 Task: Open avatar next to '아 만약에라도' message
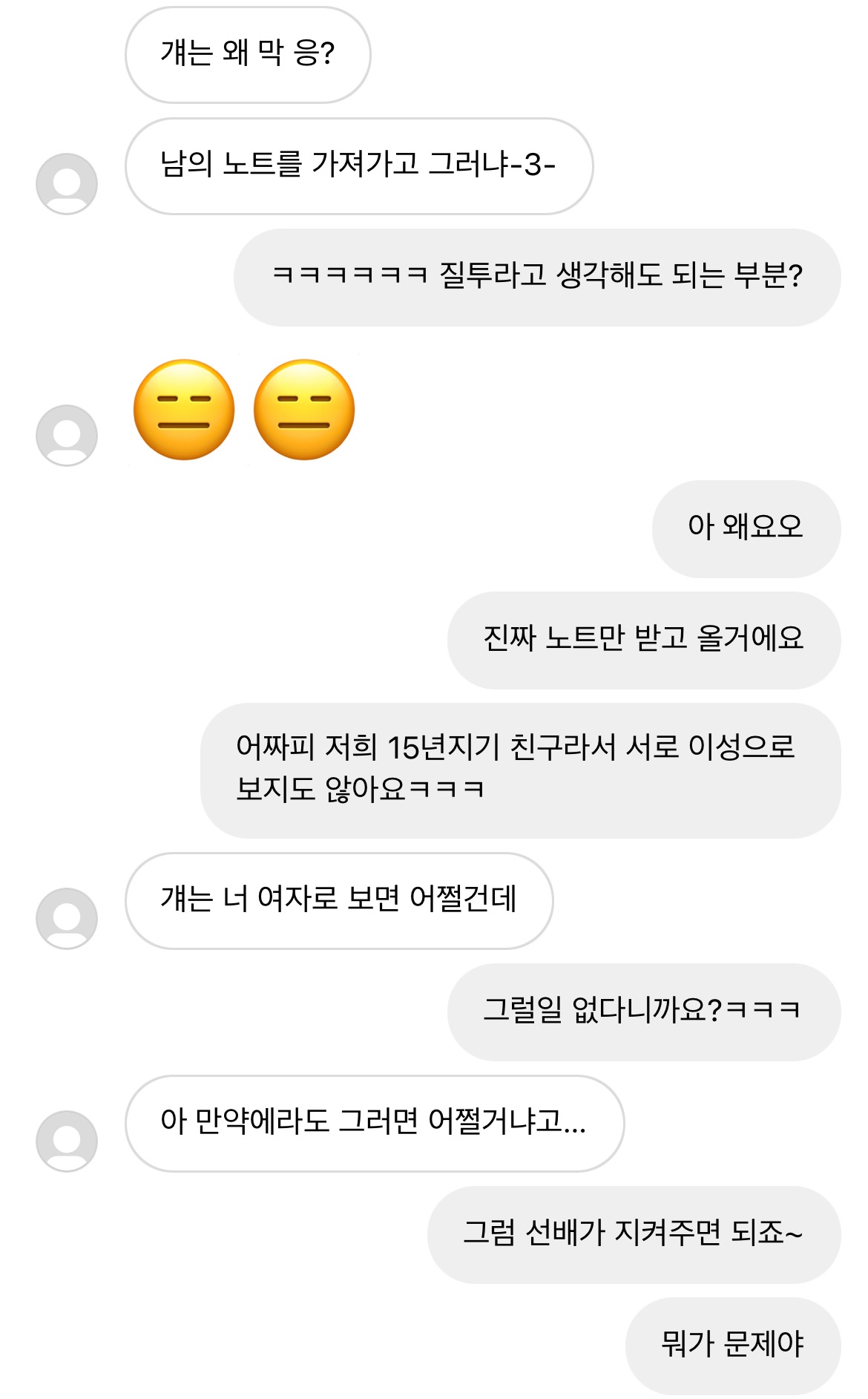tap(67, 1141)
